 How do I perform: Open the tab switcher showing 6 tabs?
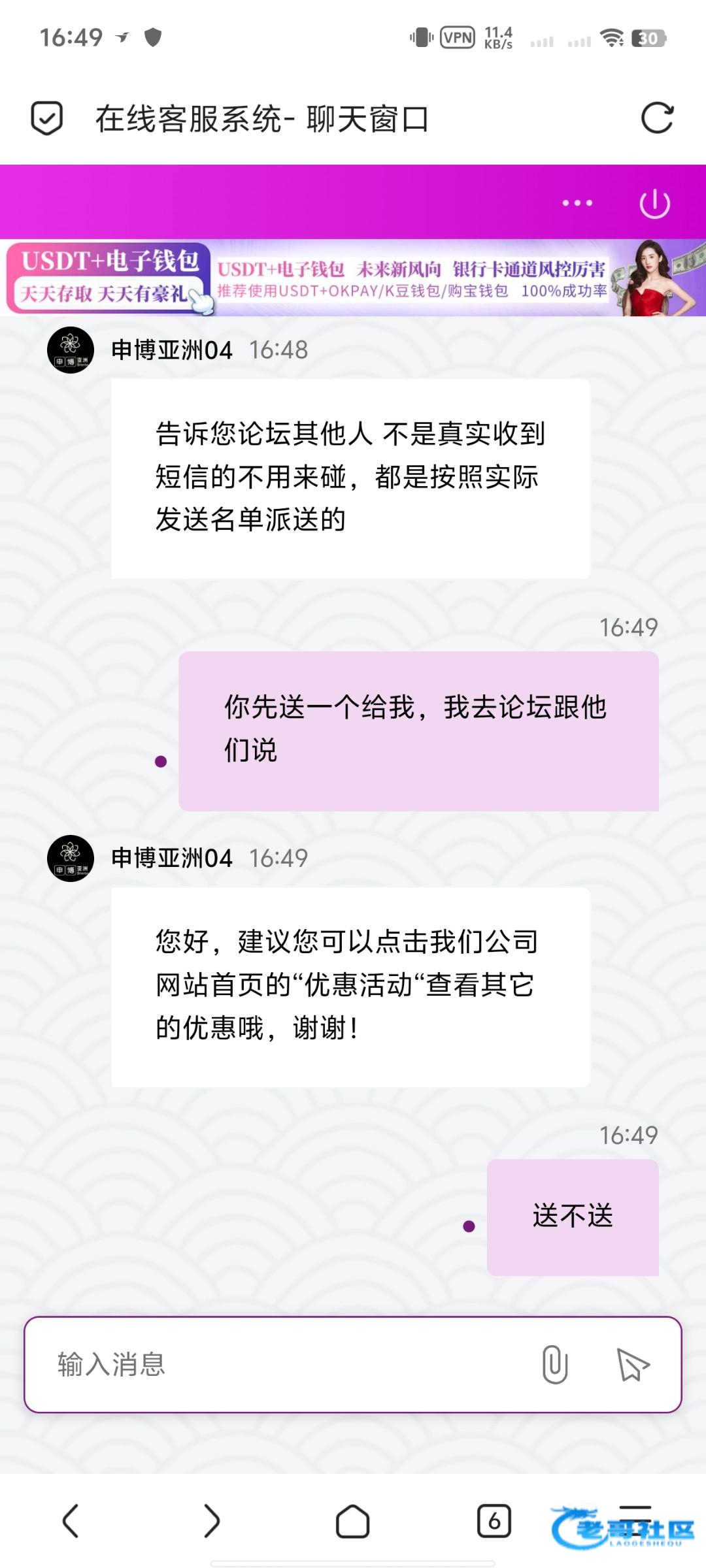pos(494,1521)
